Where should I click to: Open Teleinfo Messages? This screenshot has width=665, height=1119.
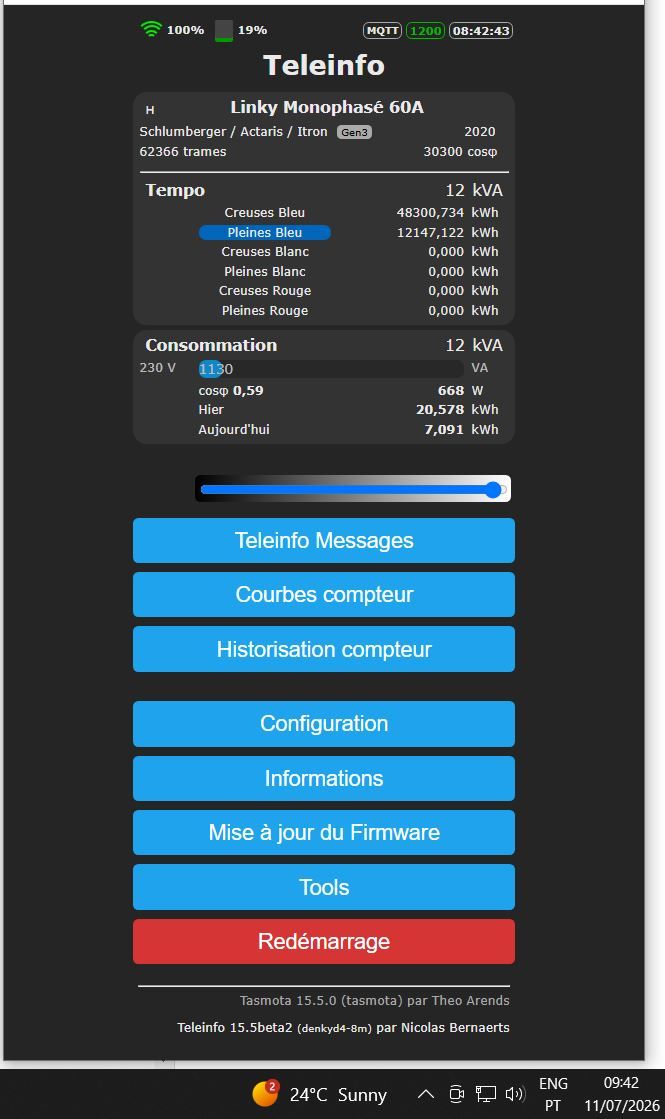[323, 540]
